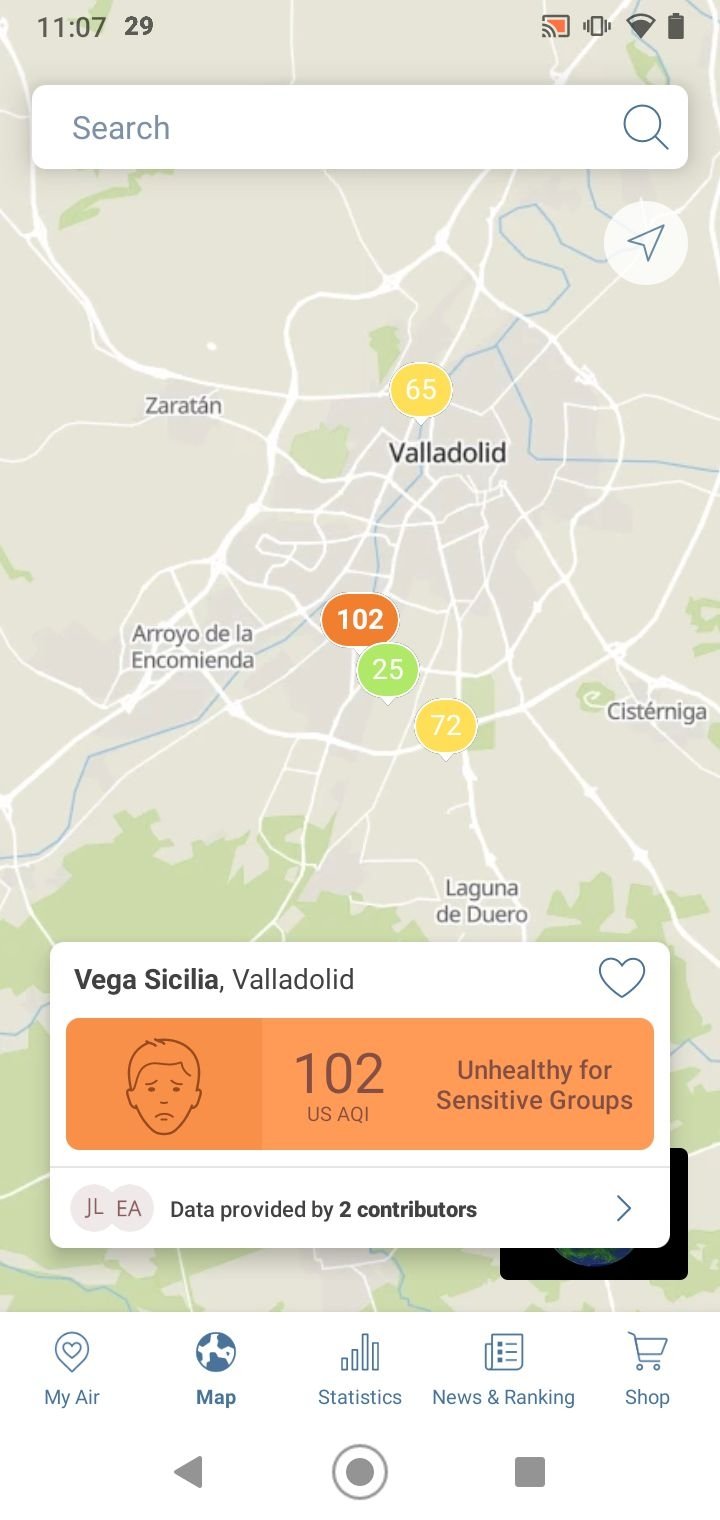Select the 65 AQI map marker
The width and height of the screenshot is (720, 1520).
421,390
